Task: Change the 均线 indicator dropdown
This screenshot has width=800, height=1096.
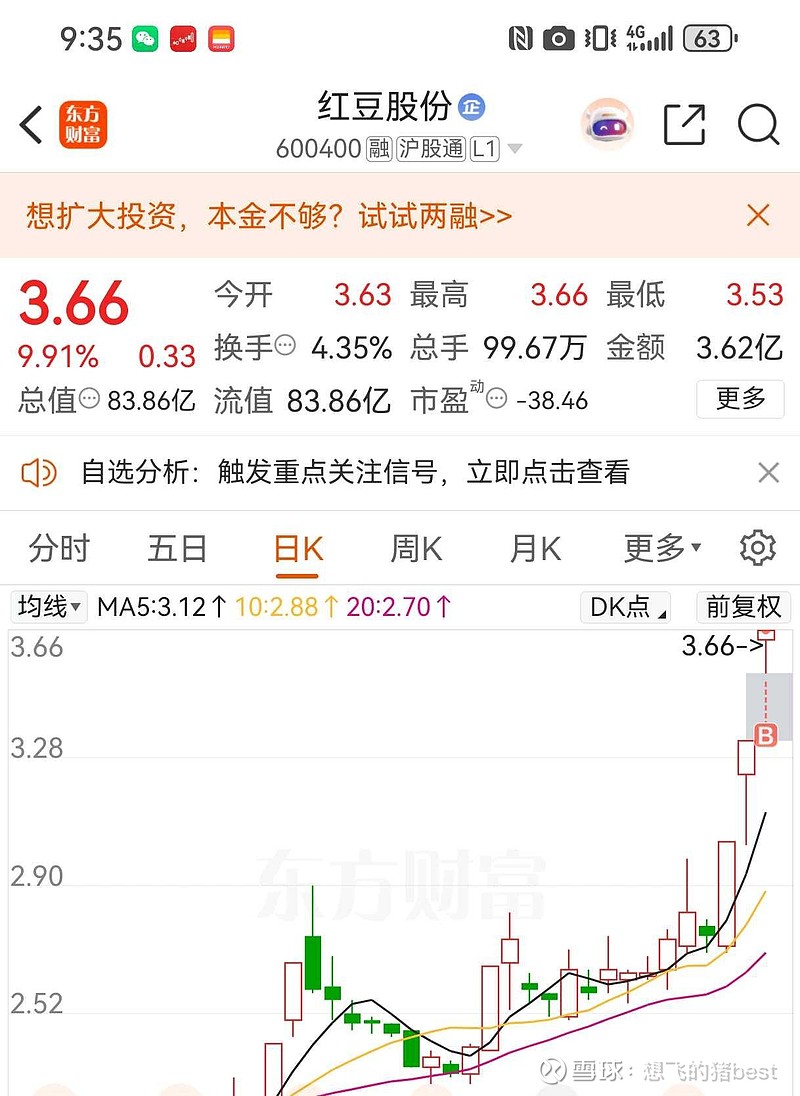Action: coord(50,606)
